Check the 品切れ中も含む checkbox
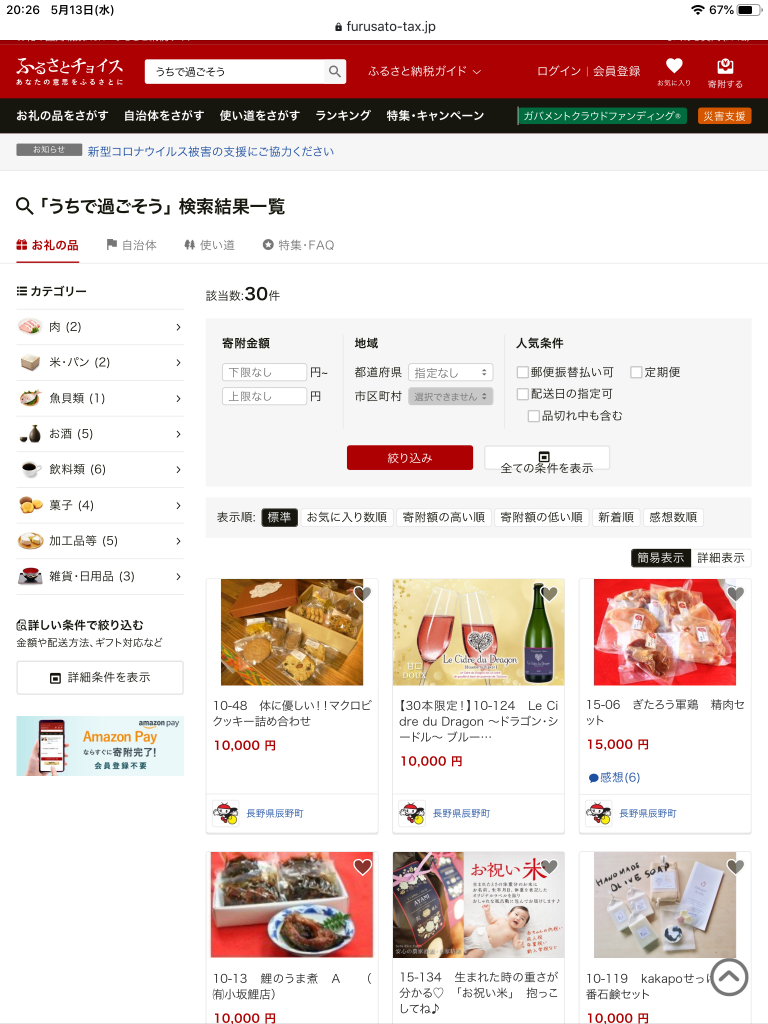Viewport: 768px width, 1024px height. [534, 416]
